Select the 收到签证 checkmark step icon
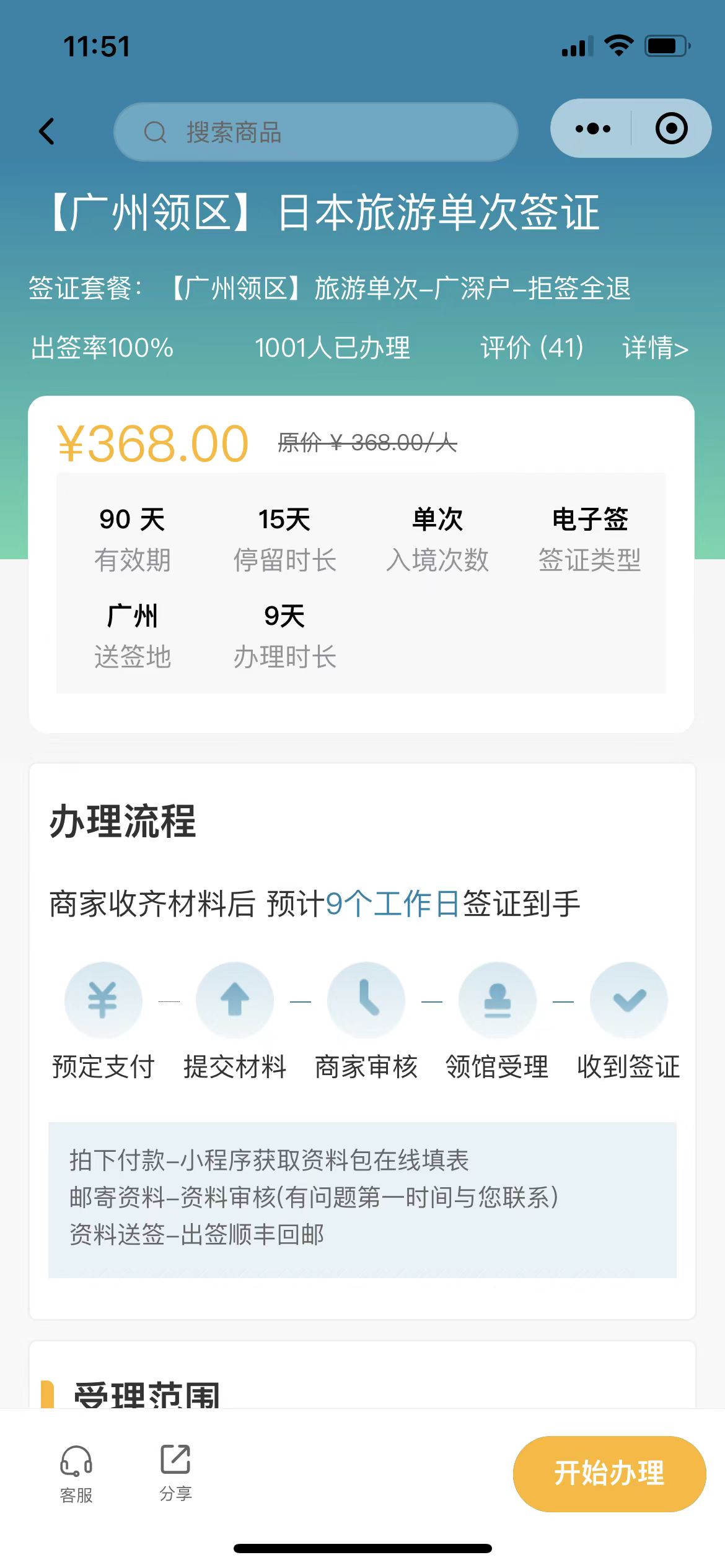 tap(629, 1000)
